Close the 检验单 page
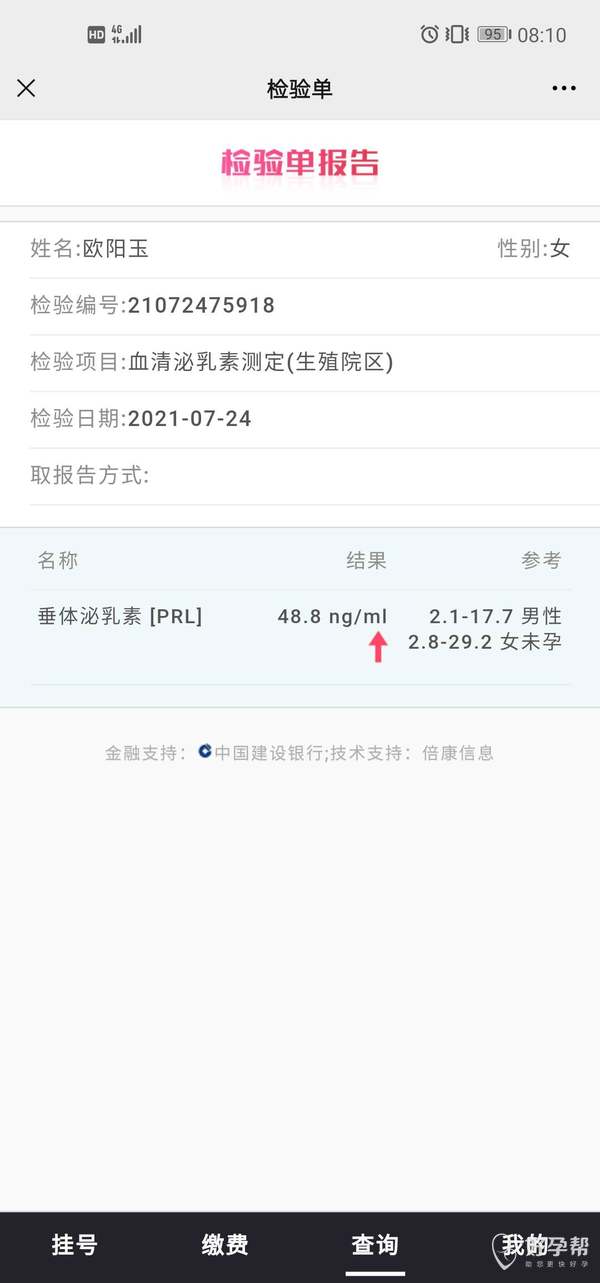 pos(26,88)
